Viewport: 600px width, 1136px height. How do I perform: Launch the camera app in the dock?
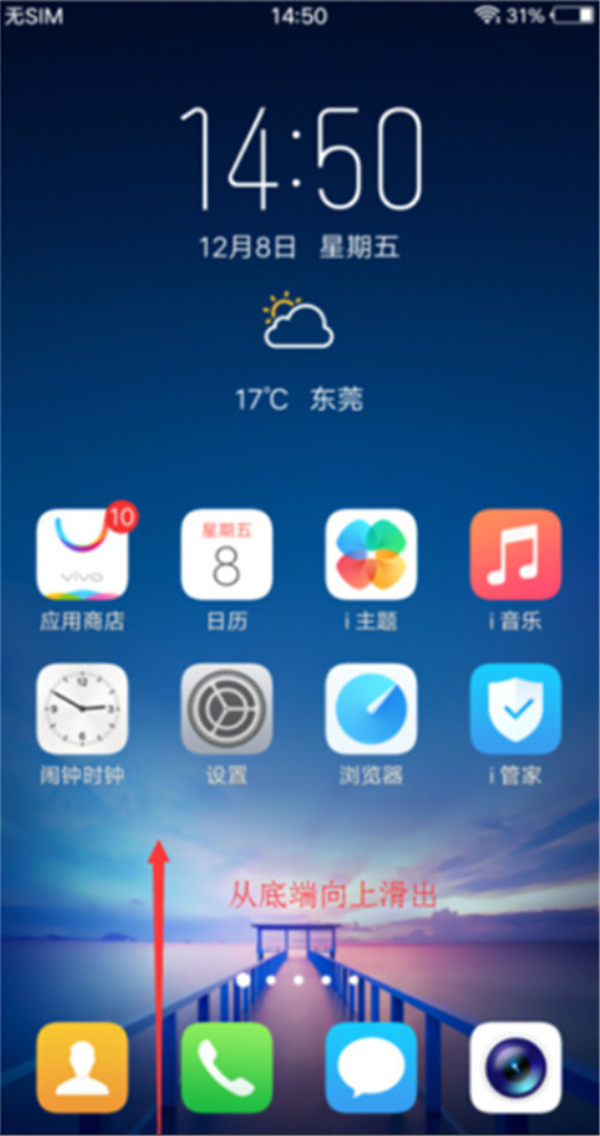pos(516,1068)
